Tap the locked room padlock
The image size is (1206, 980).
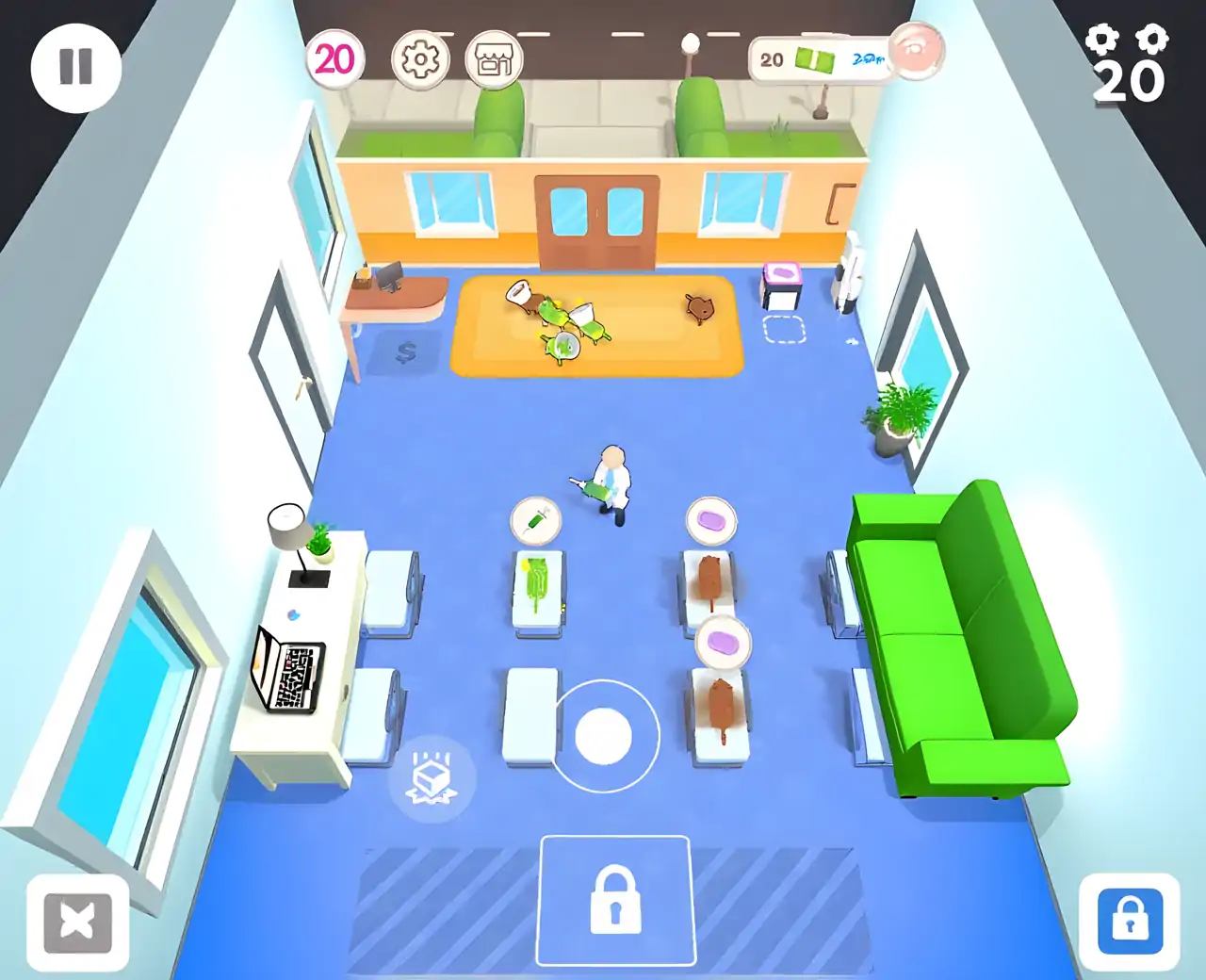(615, 900)
